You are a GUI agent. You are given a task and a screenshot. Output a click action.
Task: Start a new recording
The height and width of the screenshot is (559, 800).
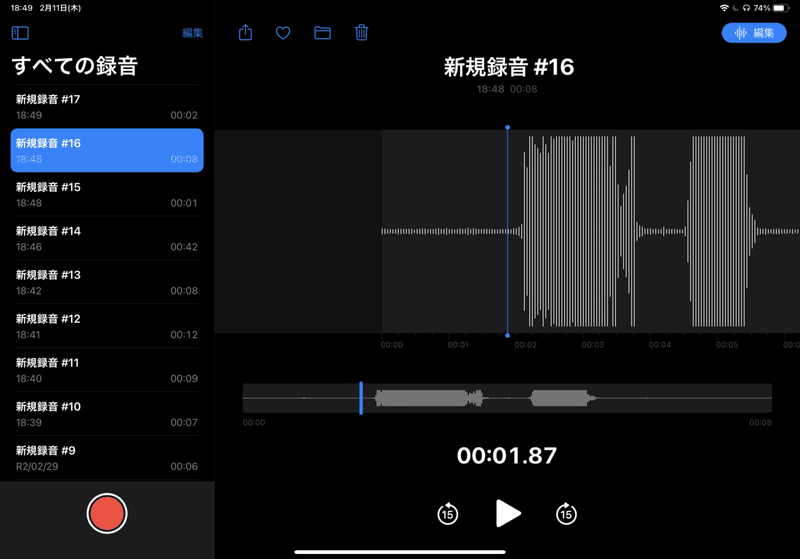(107, 514)
